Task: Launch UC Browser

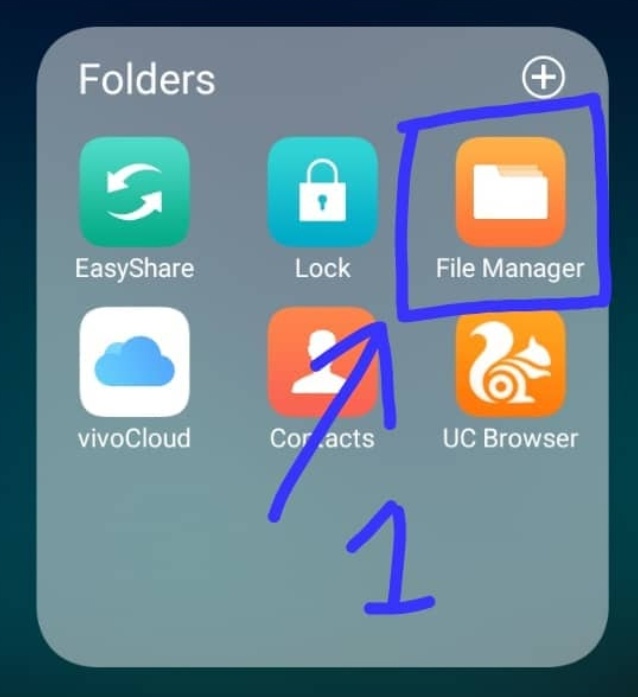Action: pos(510,362)
